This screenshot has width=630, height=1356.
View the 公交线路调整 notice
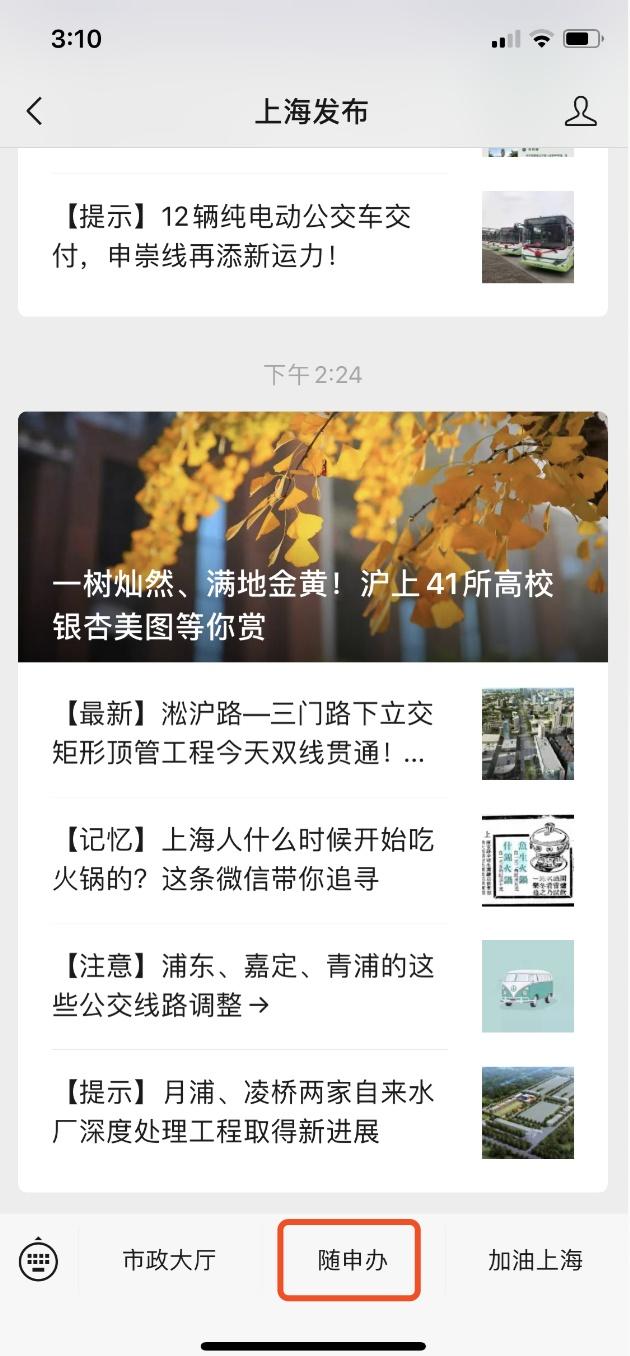243,985
